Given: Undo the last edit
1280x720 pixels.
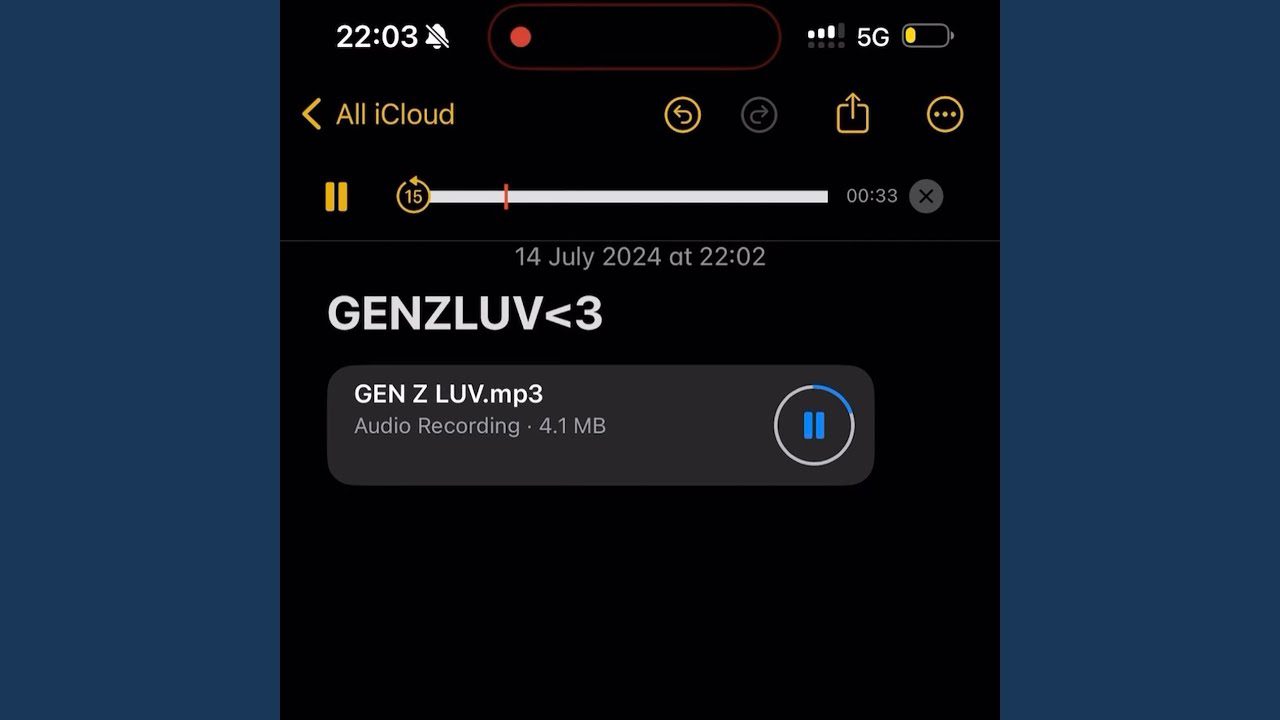Looking at the screenshot, I should 683,115.
